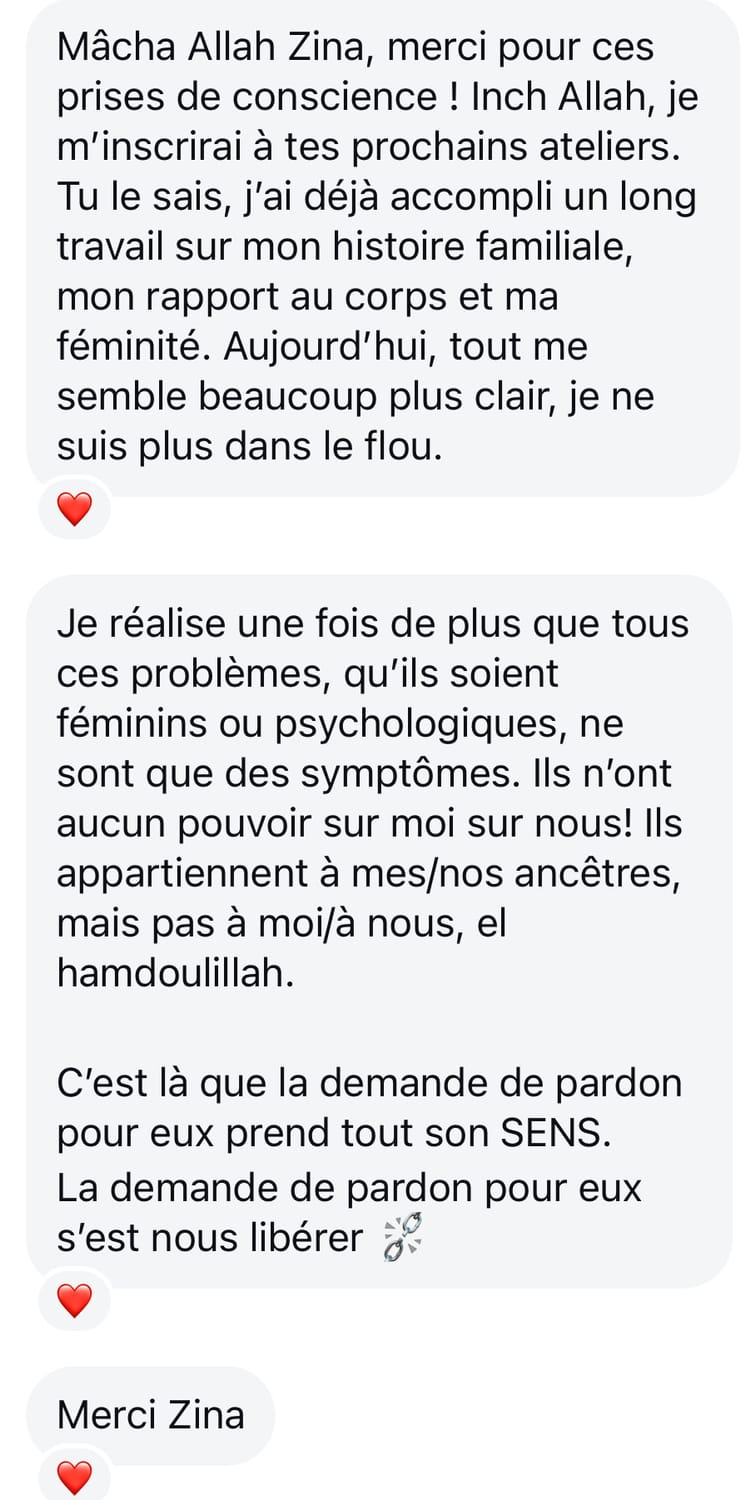This screenshot has height=1500, width=741.
Task: Open heart reaction under the 'Mâcha Allah Zina' message
Action: pos(73,510)
